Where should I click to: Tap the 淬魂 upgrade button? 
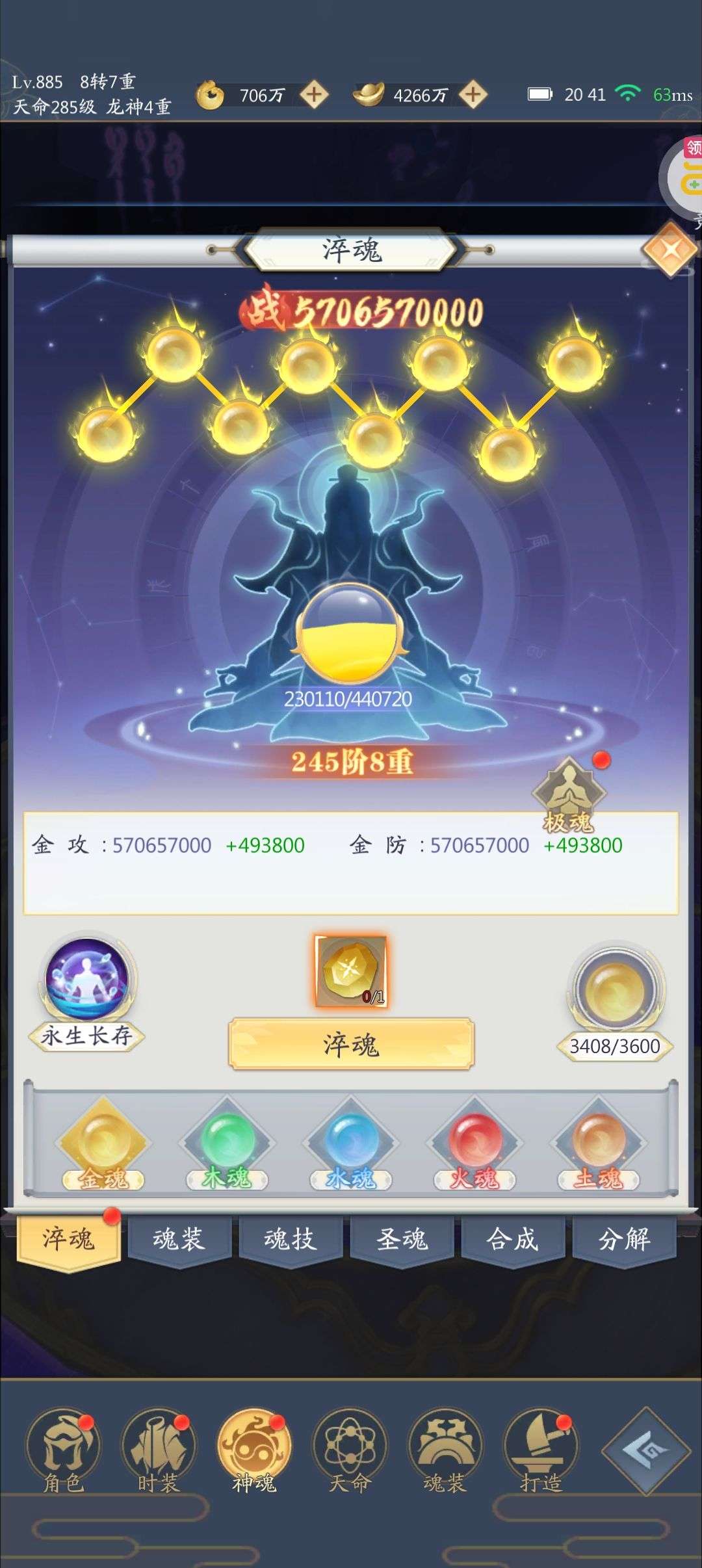coord(351,1044)
